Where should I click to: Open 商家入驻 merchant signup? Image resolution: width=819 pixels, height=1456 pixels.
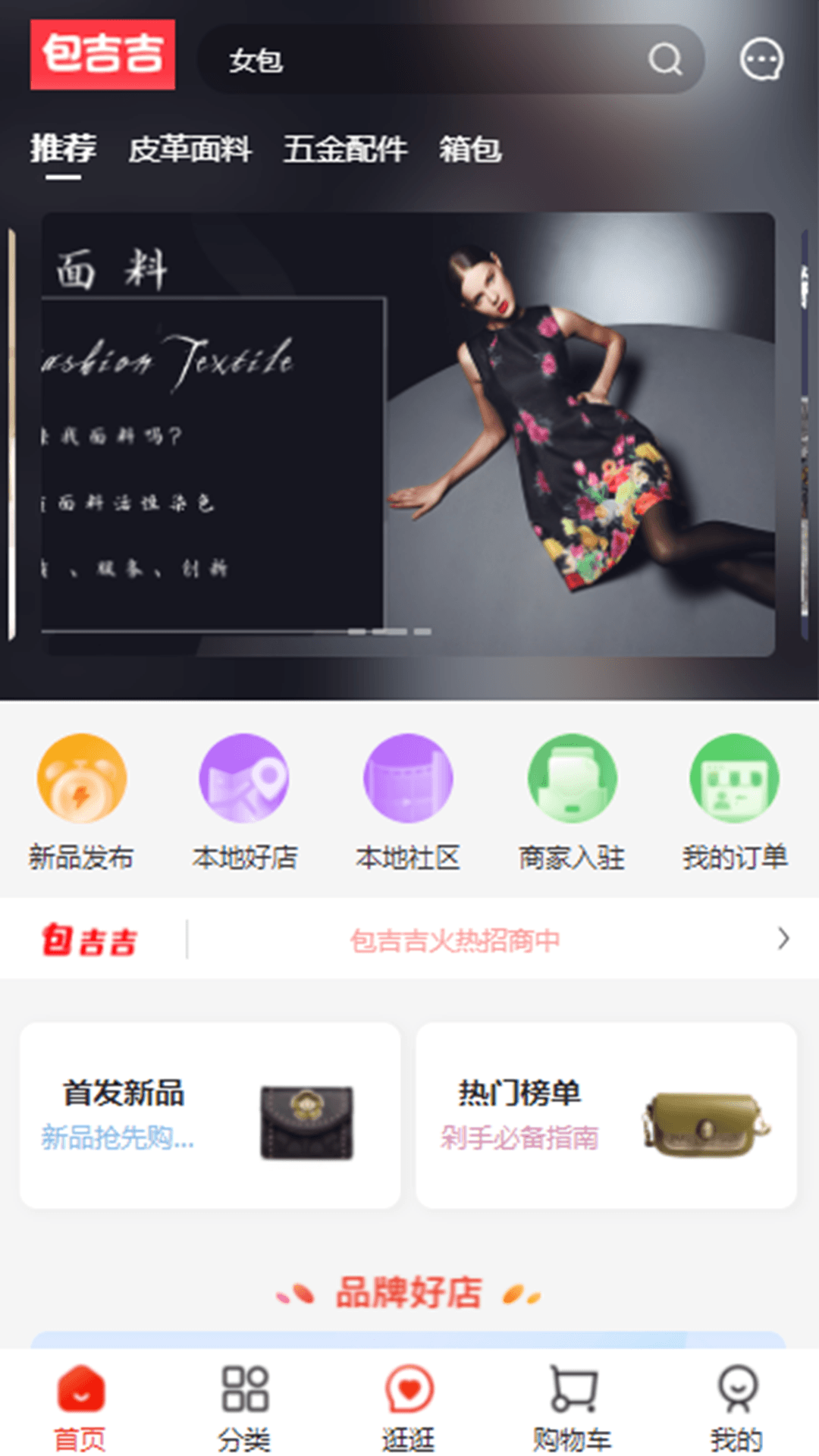click(572, 801)
